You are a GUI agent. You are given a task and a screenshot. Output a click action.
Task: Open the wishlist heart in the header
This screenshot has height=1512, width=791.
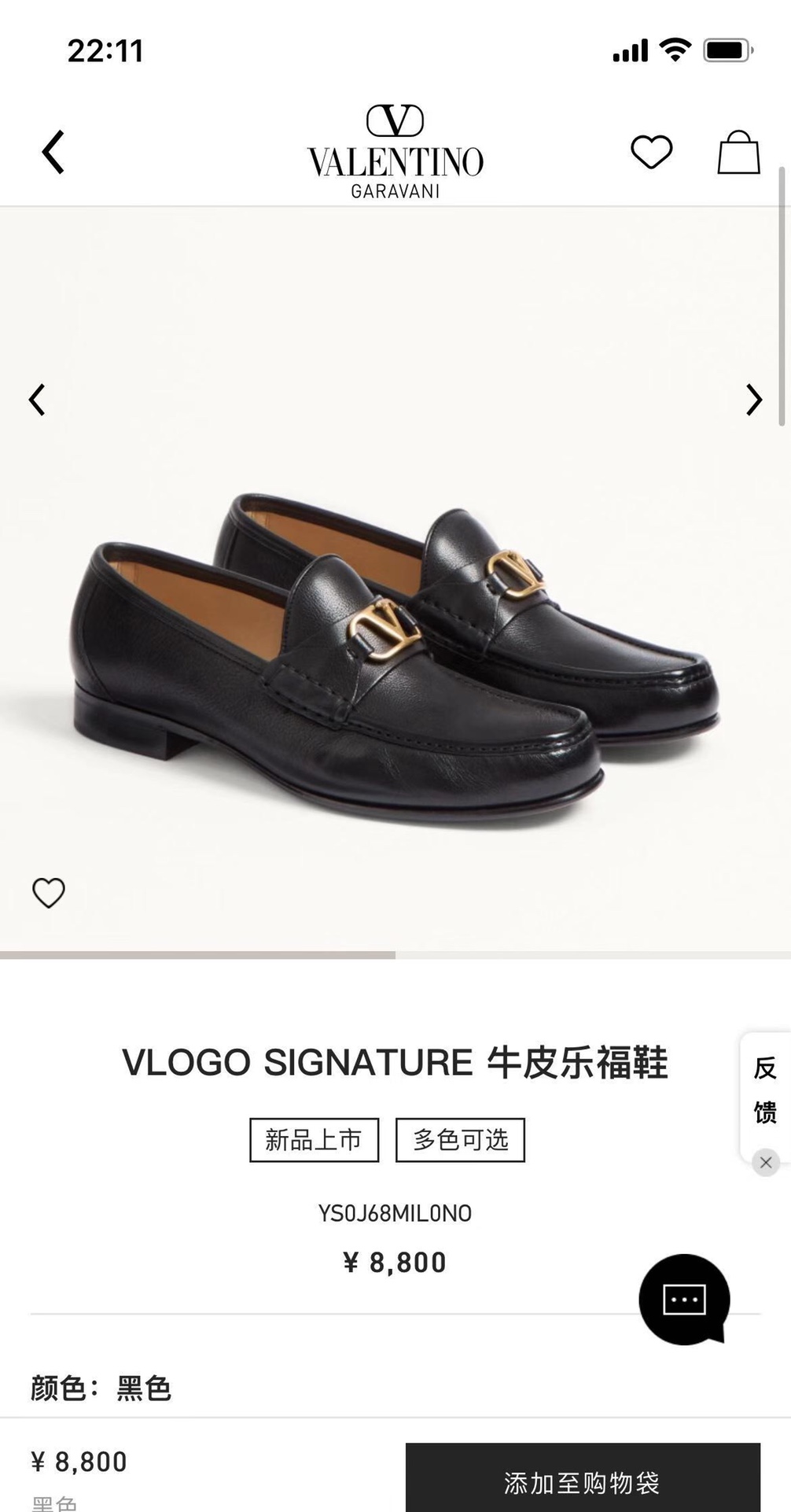click(651, 152)
